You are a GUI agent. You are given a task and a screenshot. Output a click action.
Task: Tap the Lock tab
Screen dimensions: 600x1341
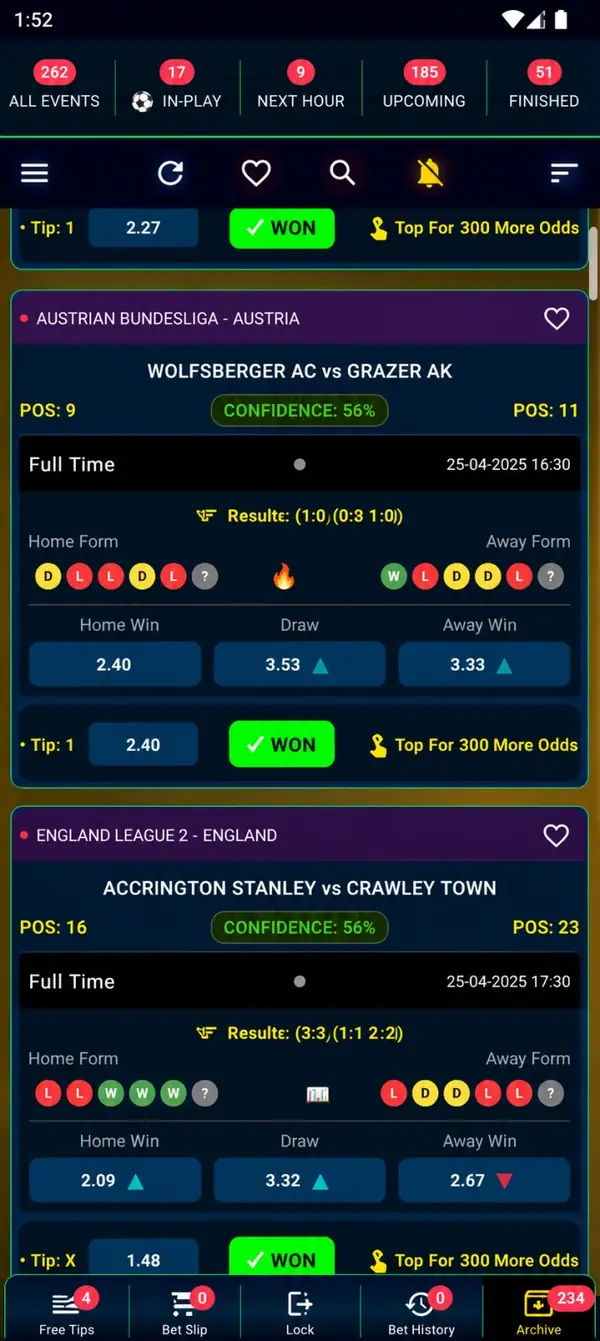tap(300, 1310)
